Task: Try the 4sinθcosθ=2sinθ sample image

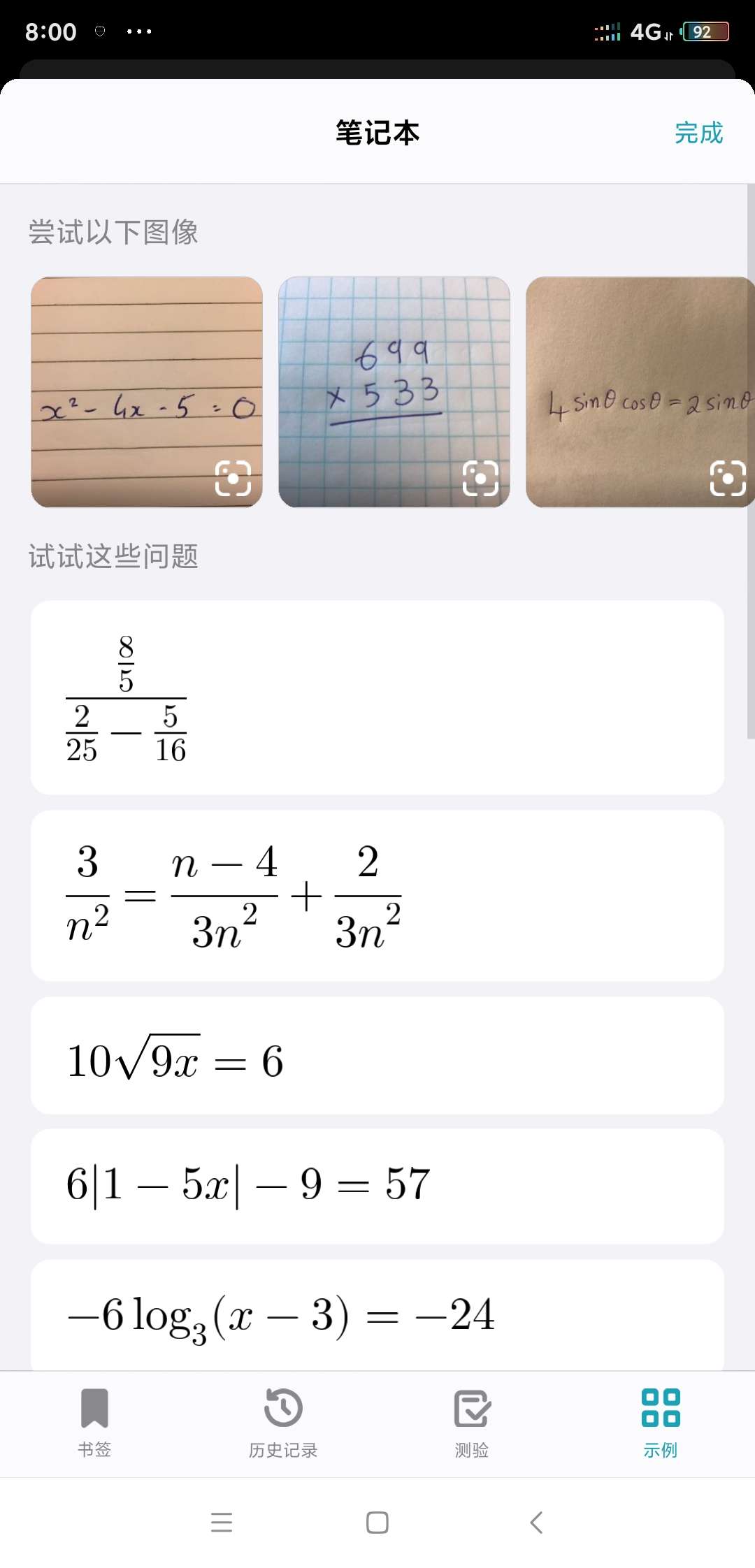Action: pos(639,391)
